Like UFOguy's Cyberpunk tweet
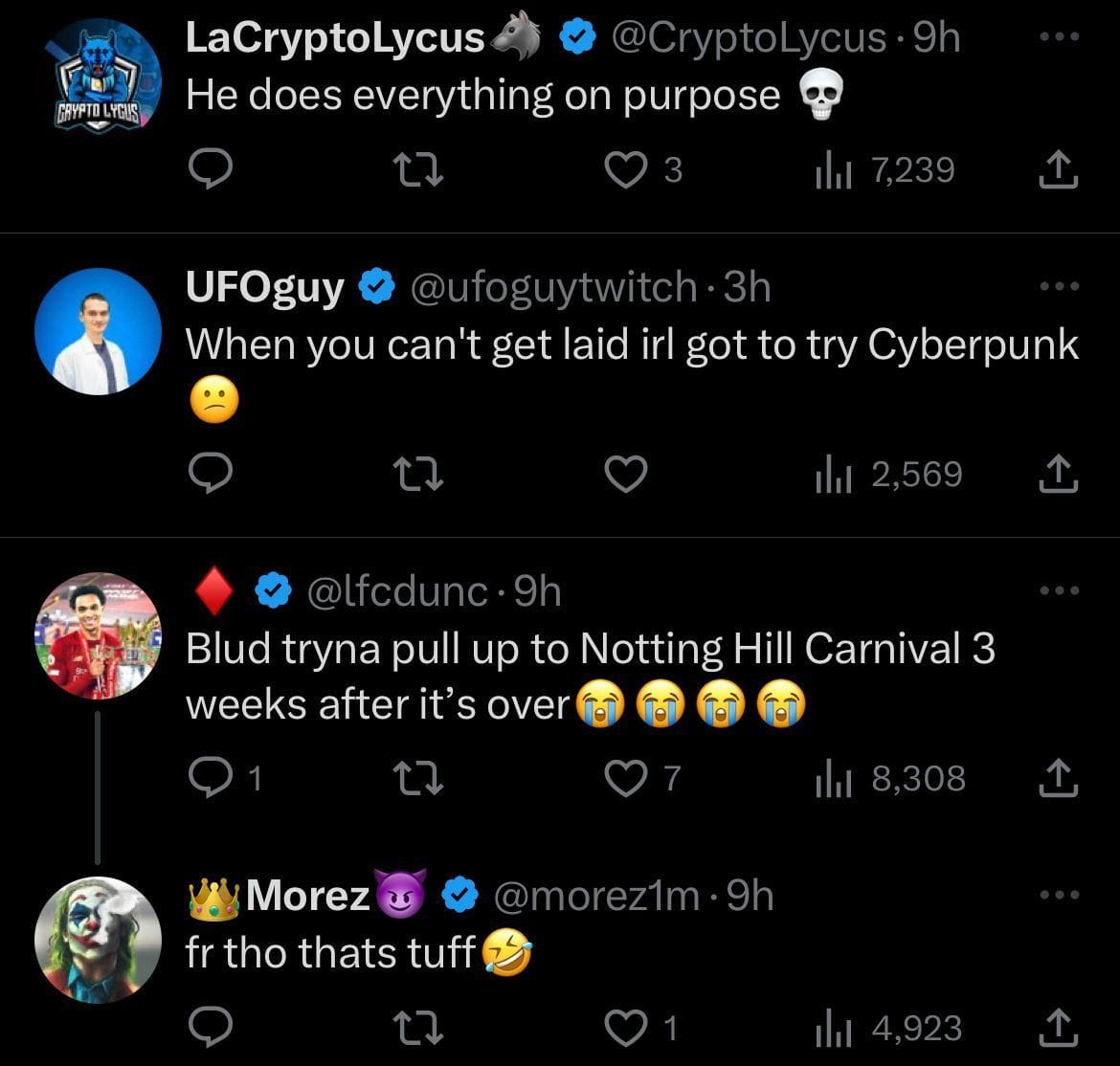The image size is (1120, 1066). (x=629, y=475)
